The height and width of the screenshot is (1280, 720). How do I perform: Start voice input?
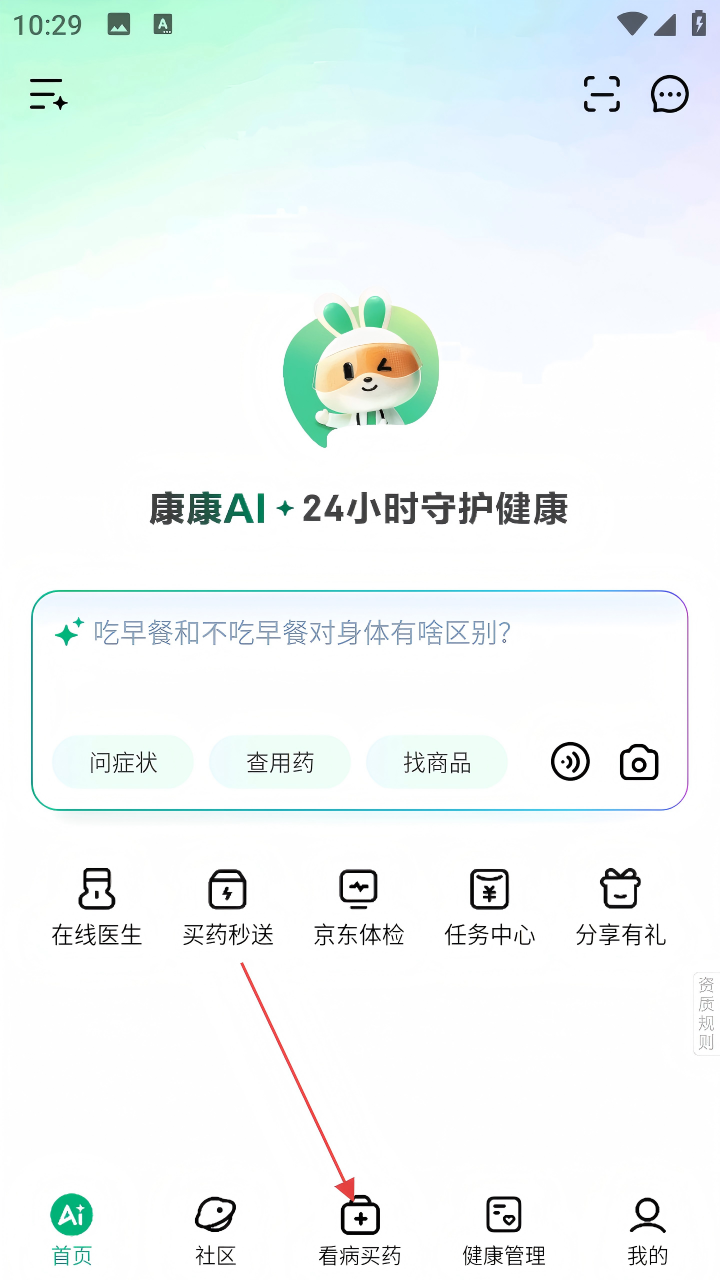[x=570, y=763]
